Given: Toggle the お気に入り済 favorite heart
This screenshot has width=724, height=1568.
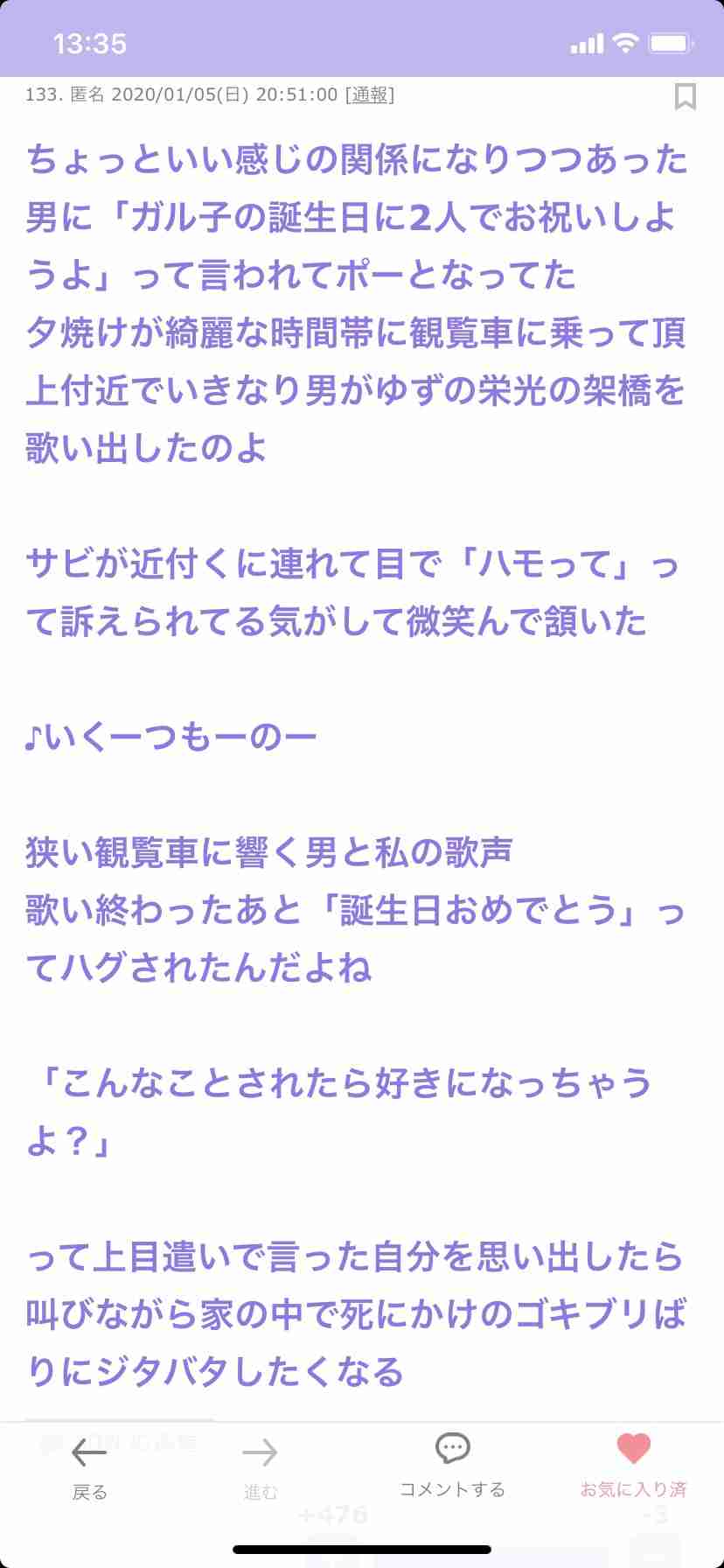Looking at the screenshot, I should click(x=634, y=1465).
